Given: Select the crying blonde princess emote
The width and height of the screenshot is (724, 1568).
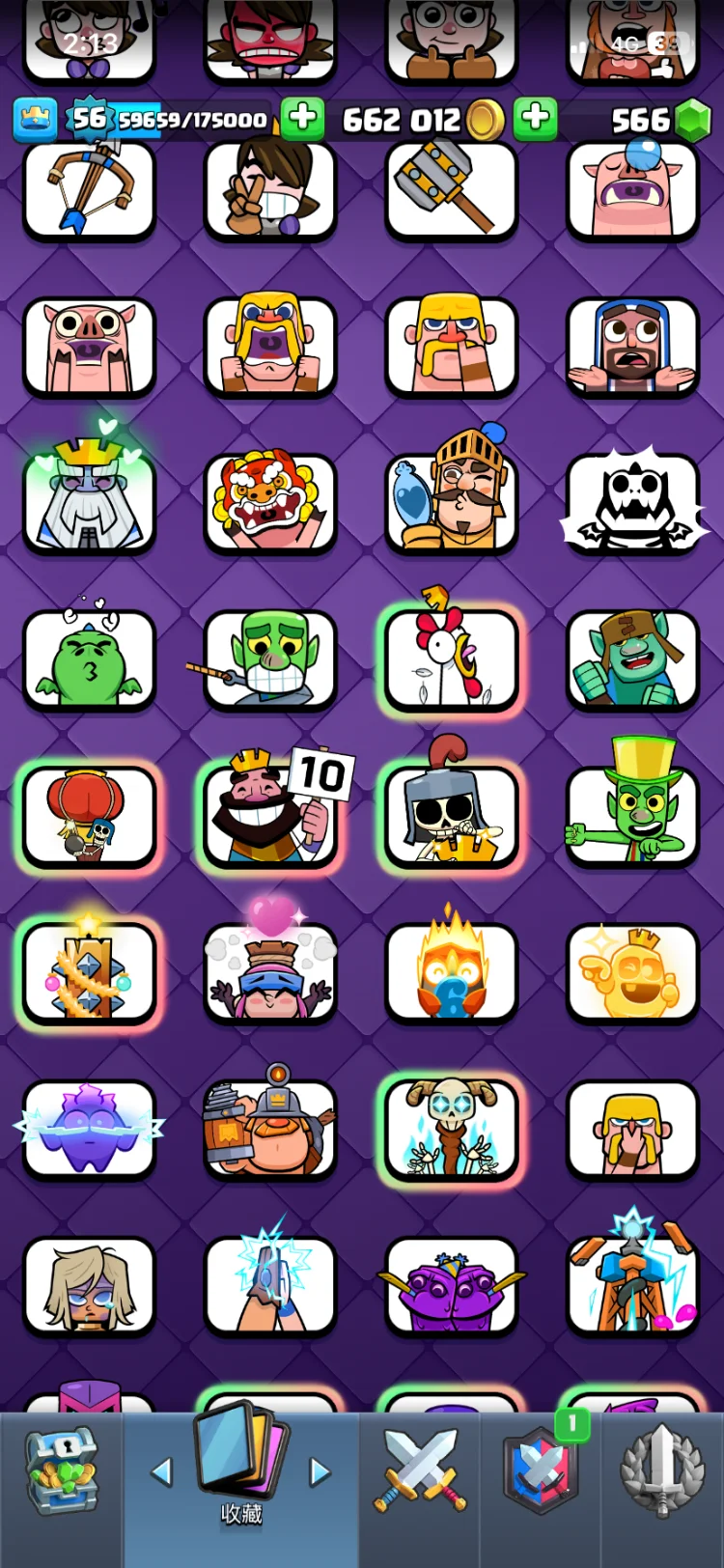Looking at the screenshot, I should pyautogui.click(x=89, y=1284).
